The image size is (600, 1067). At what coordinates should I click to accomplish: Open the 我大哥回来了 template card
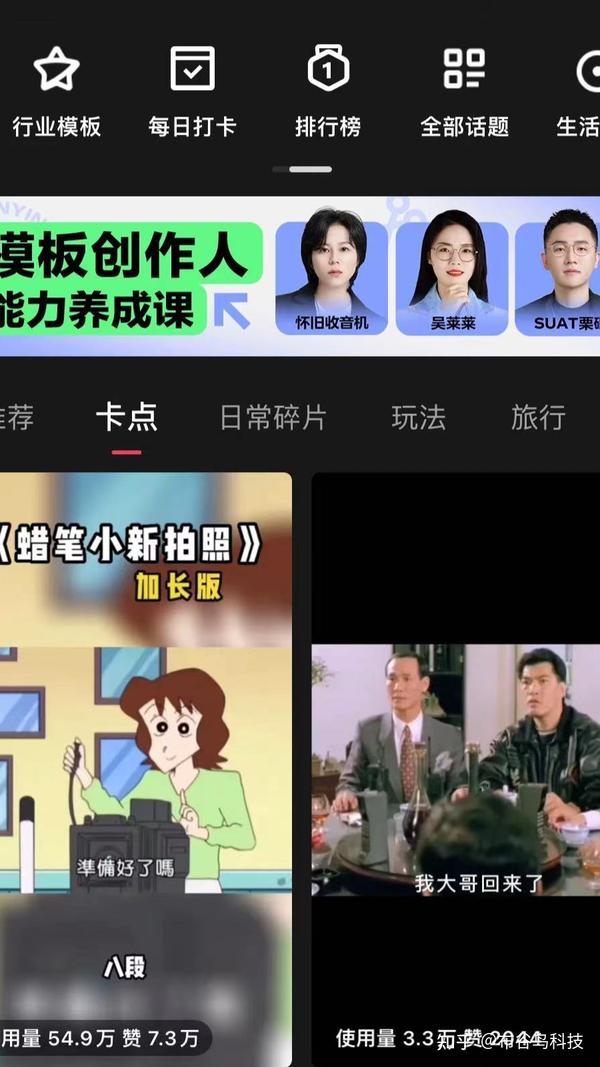pyautogui.click(x=456, y=770)
